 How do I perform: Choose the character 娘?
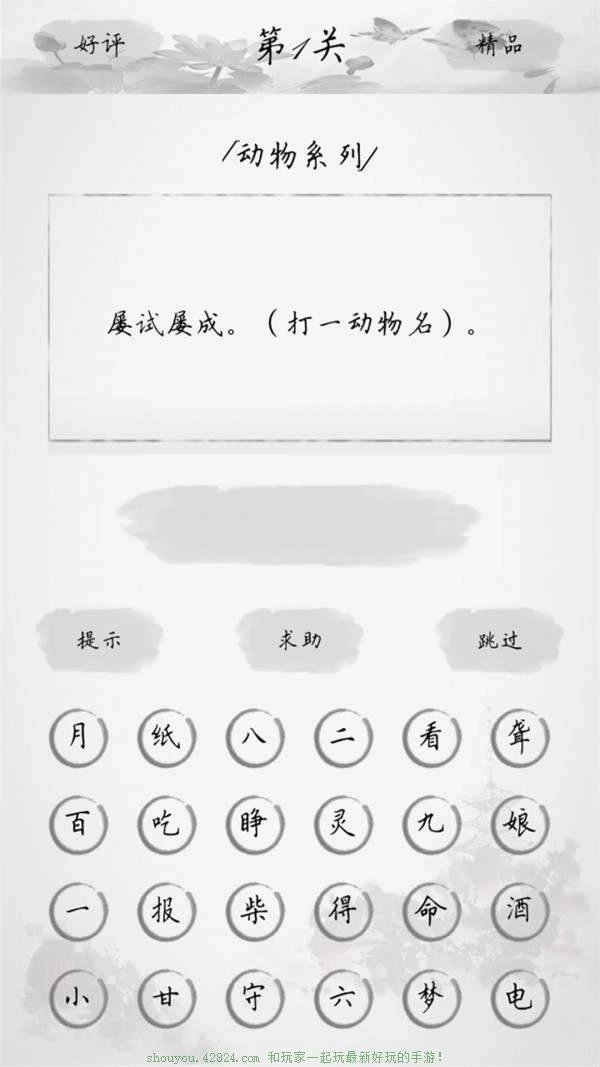pyautogui.click(x=520, y=824)
